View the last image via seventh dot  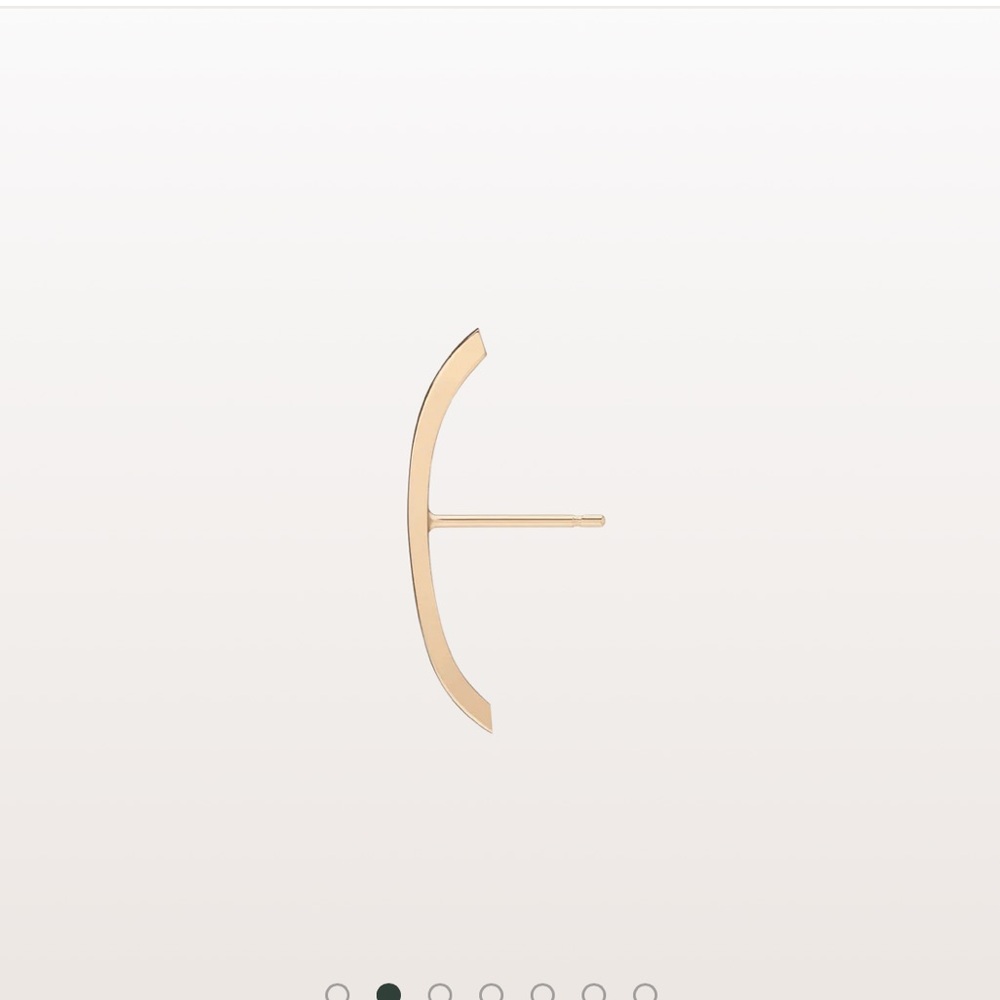pos(645,993)
